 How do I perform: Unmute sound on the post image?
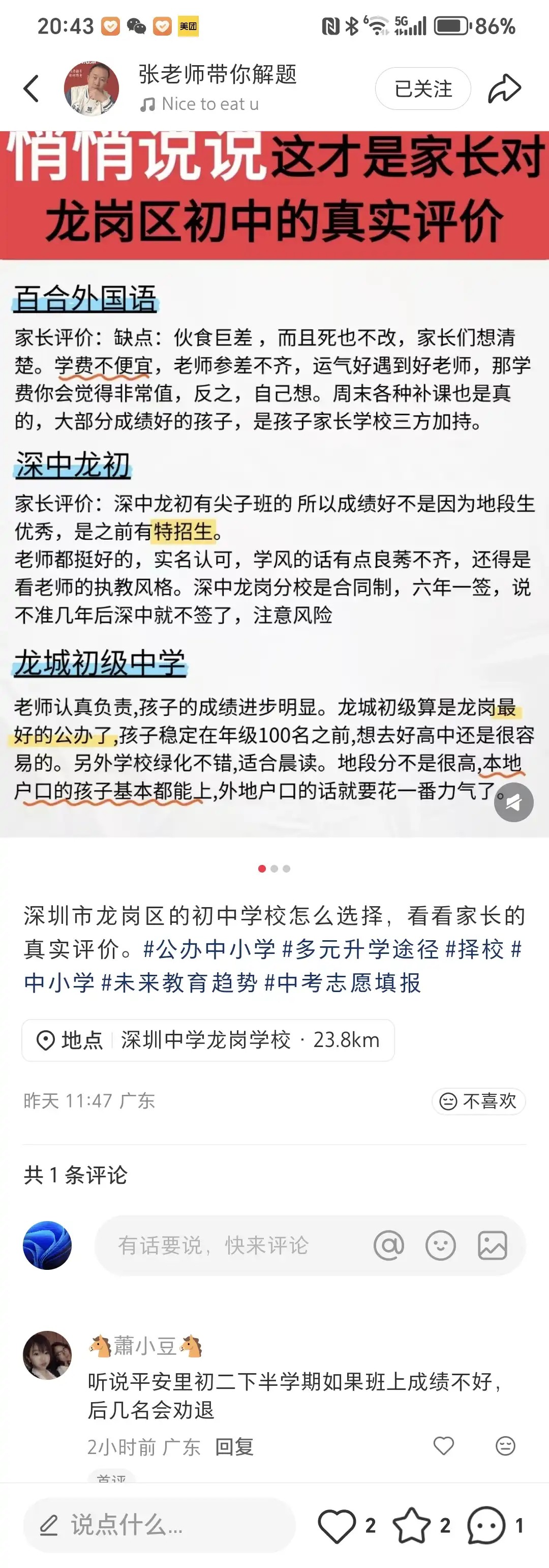point(514,803)
